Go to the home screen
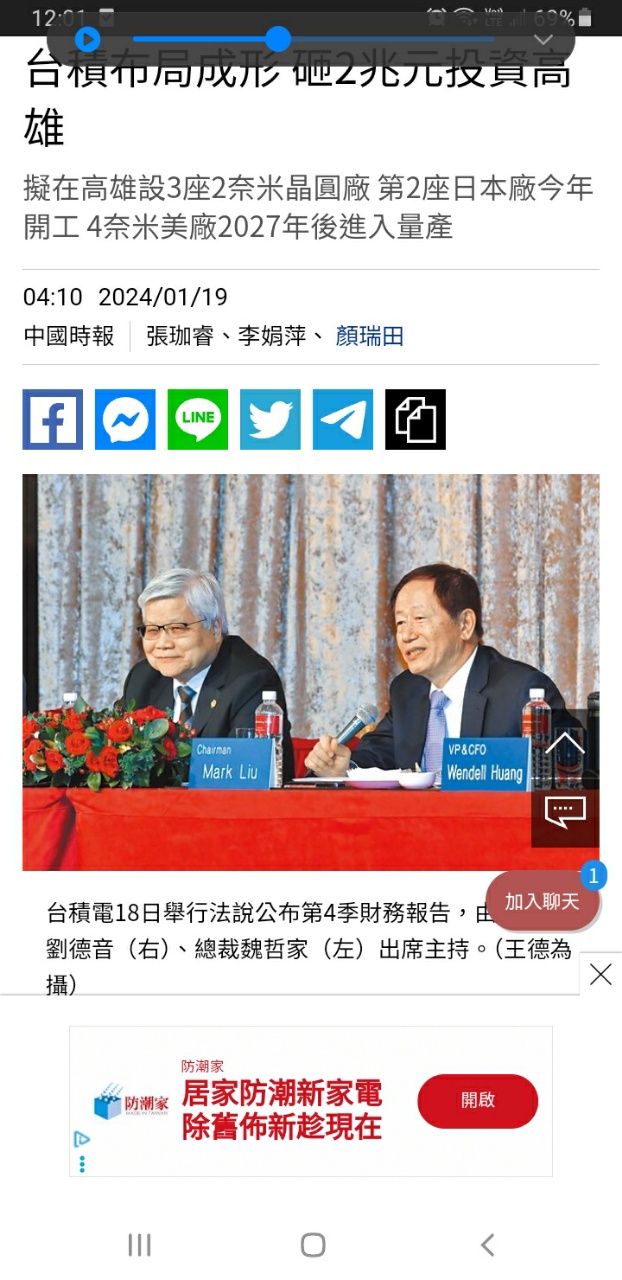This screenshot has width=622, height=1280. [313, 1244]
